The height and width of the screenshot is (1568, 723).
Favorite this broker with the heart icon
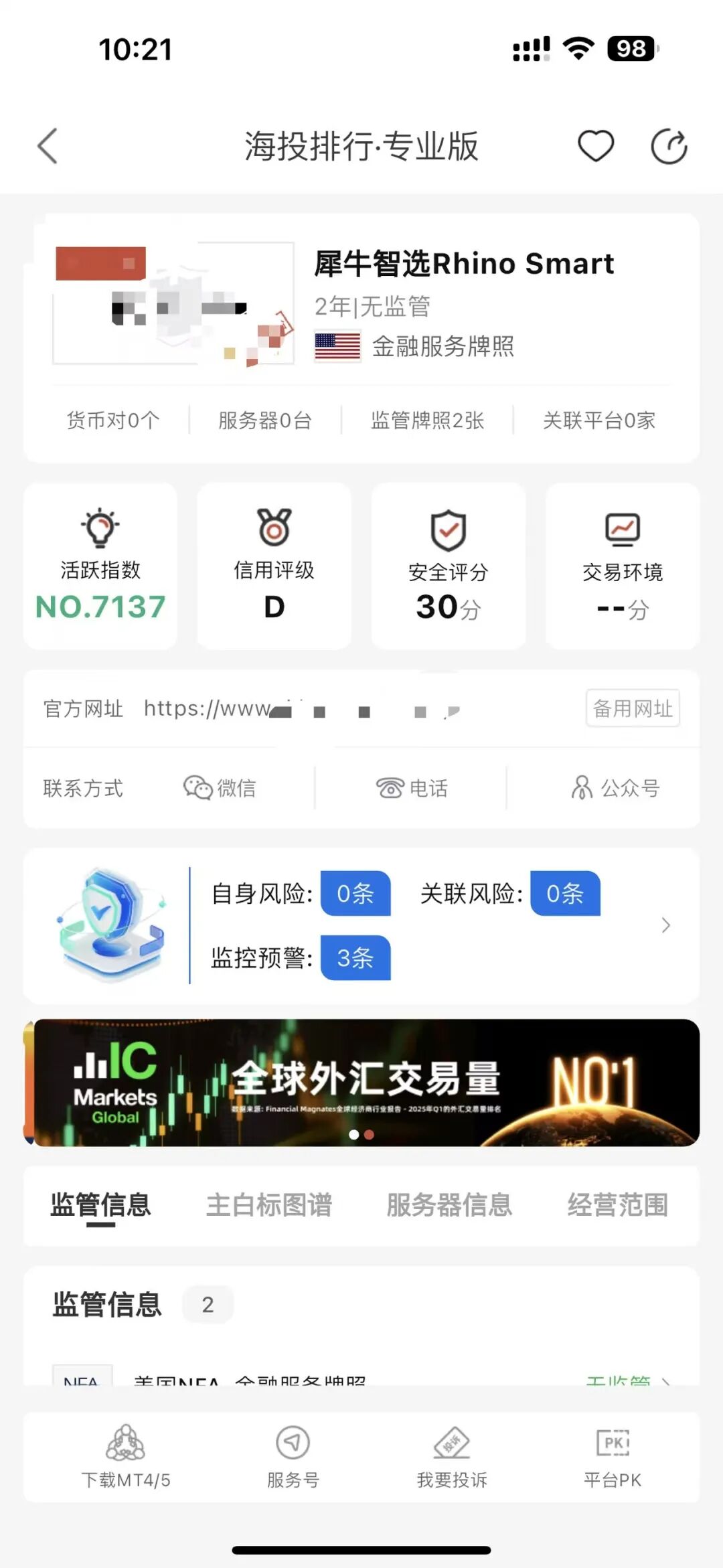595,145
